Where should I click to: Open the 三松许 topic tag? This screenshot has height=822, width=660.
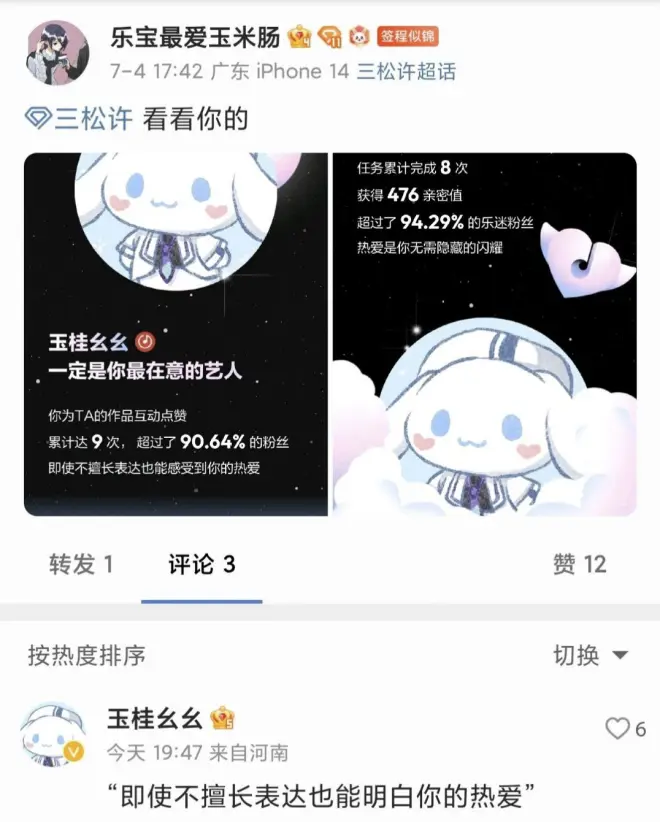point(82,120)
